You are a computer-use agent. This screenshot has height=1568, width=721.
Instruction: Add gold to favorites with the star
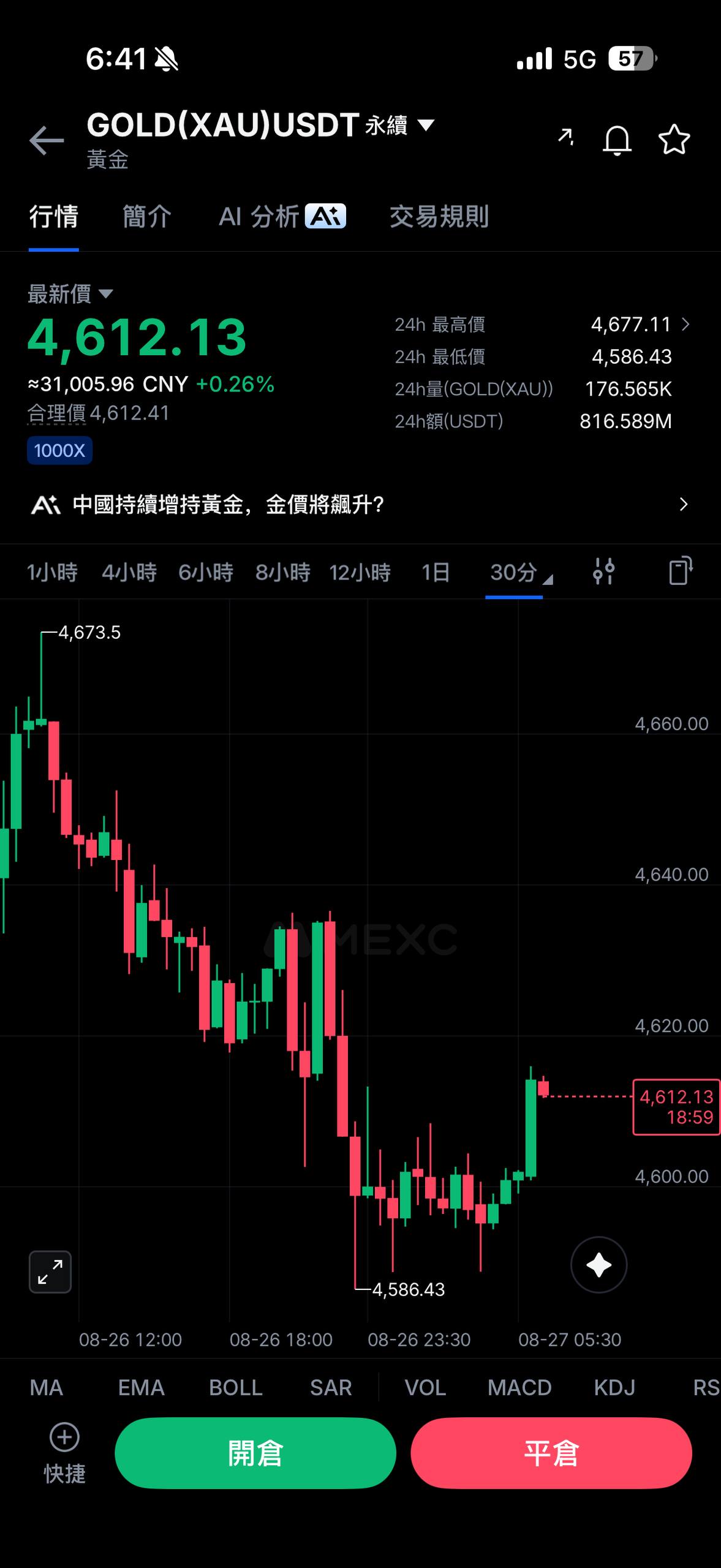[x=674, y=140]
